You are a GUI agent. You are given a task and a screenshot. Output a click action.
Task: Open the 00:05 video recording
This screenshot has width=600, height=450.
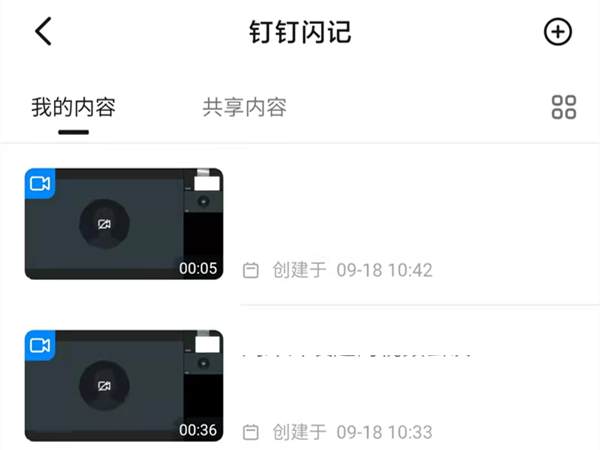pos(123,224)
